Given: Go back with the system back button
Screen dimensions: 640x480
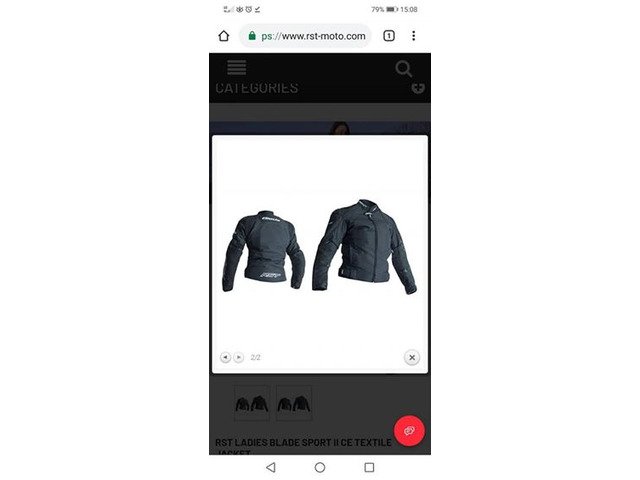Looking at the screenshot, I should coord(270,467).
